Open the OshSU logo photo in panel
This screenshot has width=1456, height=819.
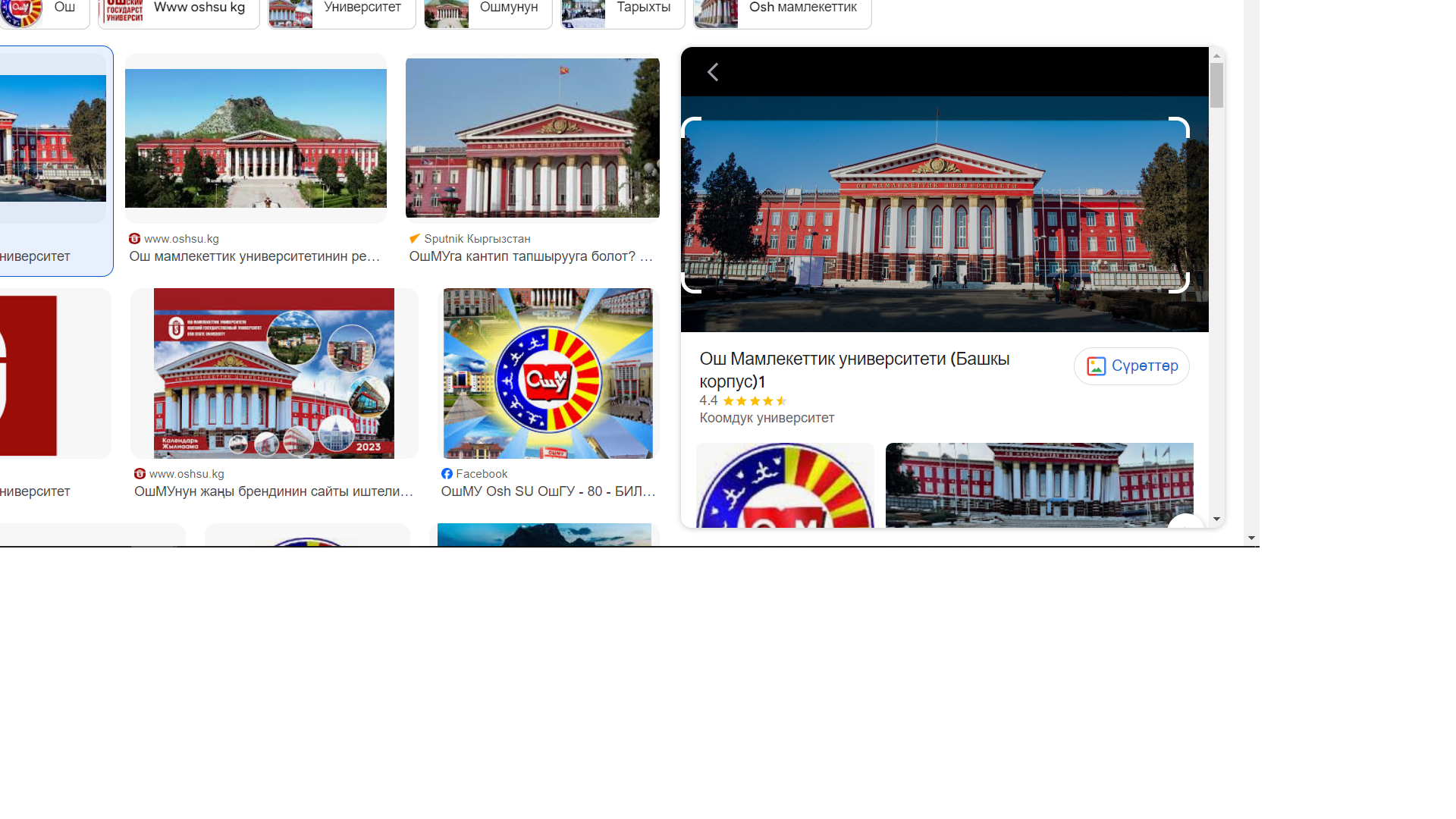785,485
